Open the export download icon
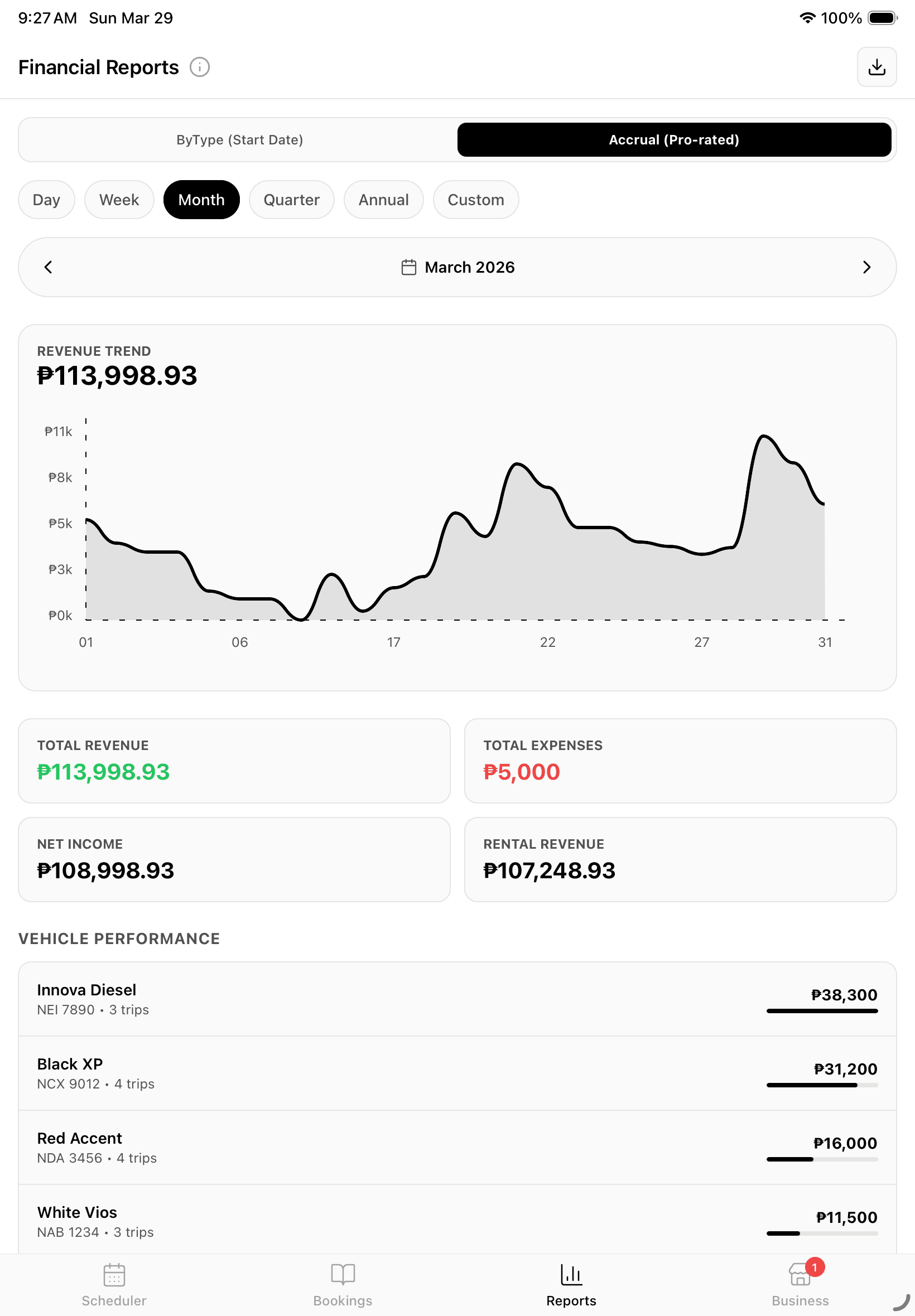This screenshot has width=915, height=1316. [877, 67]
